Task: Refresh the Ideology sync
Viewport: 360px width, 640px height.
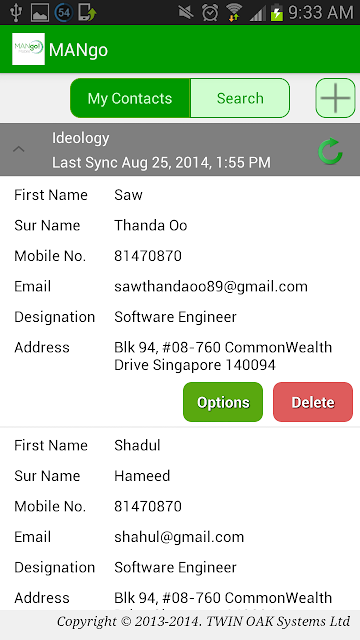Action: coord(330,151)
